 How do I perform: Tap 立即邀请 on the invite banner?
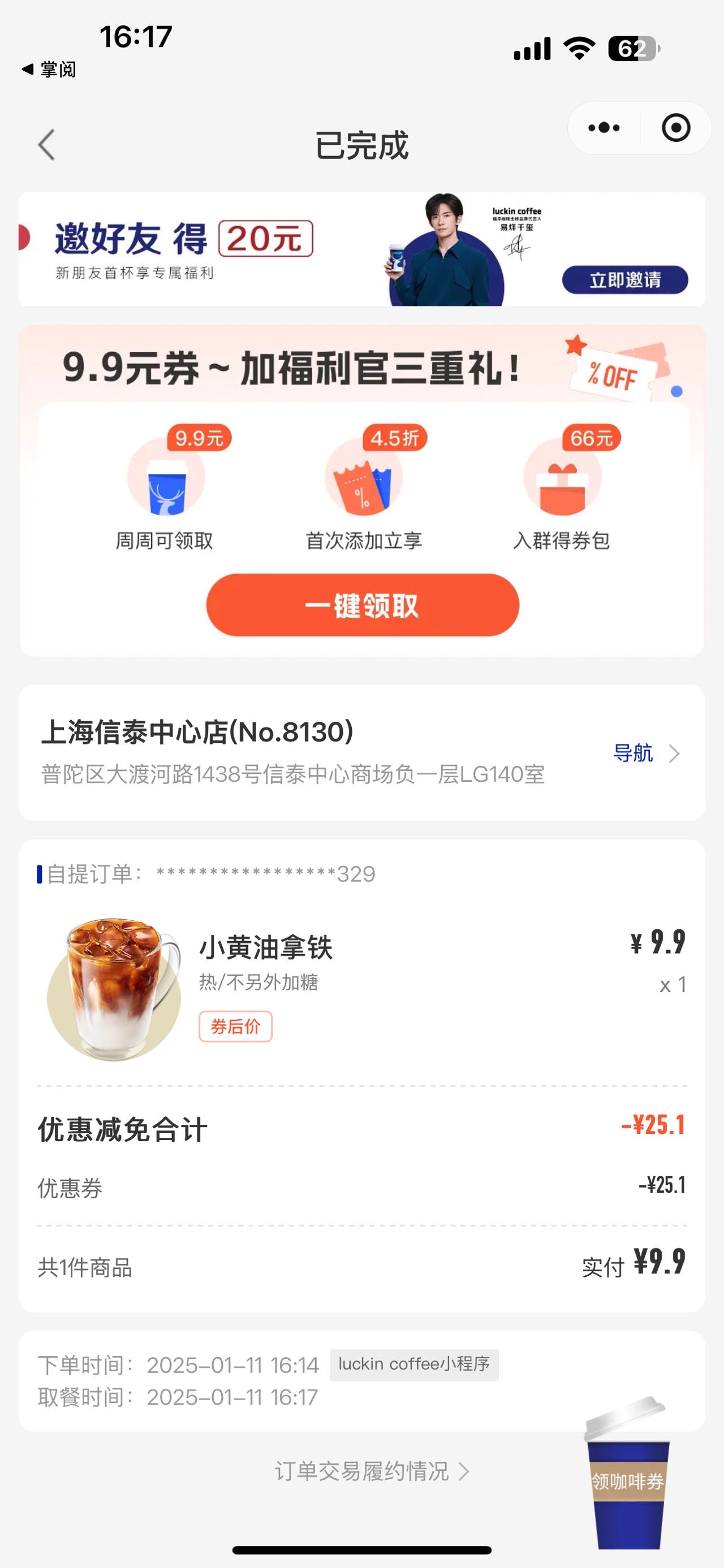coord(625,280)
